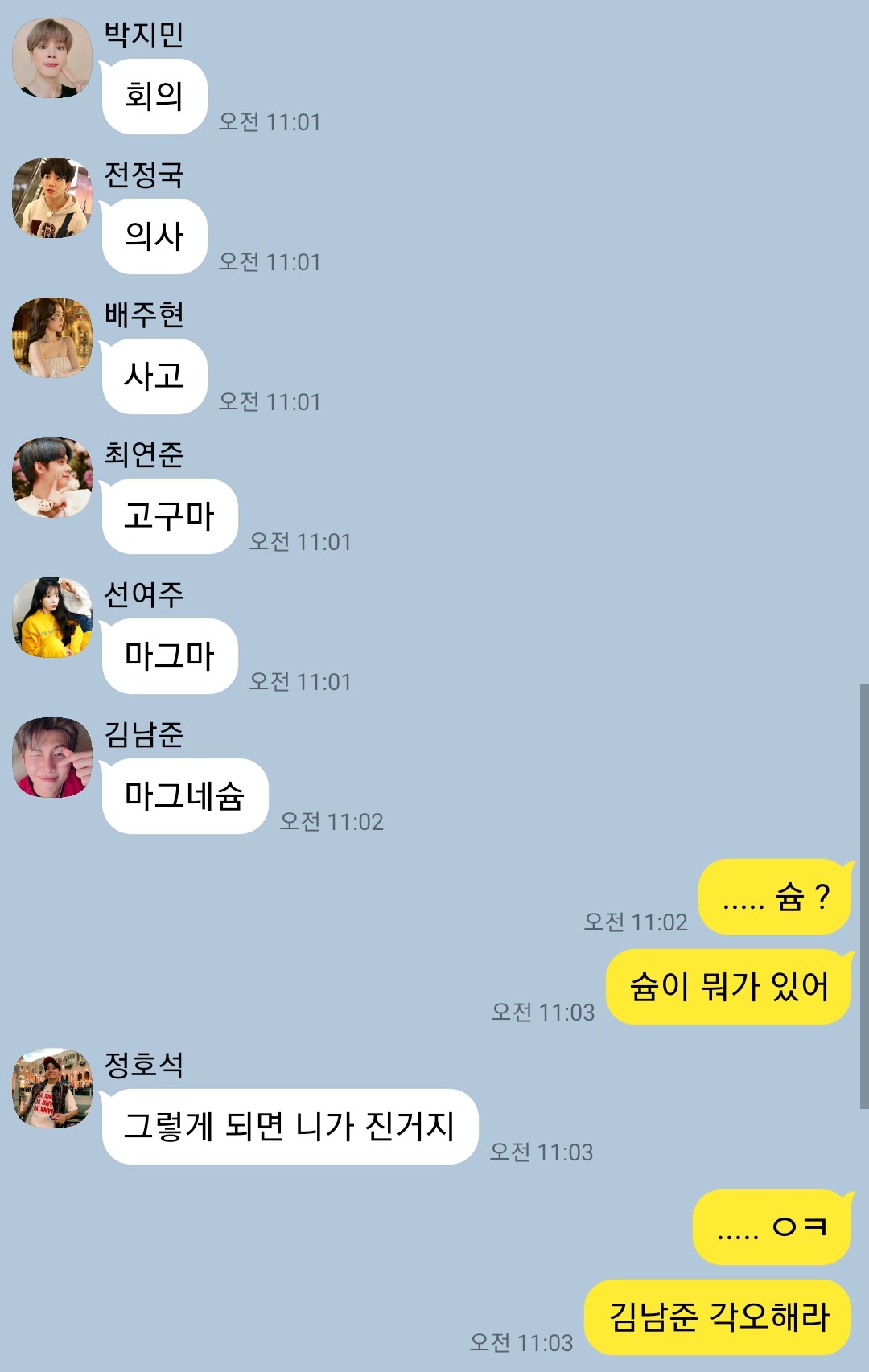Open 배주현's profile avatar
Screen dimensions: 869x1372
tap(52, 338)
